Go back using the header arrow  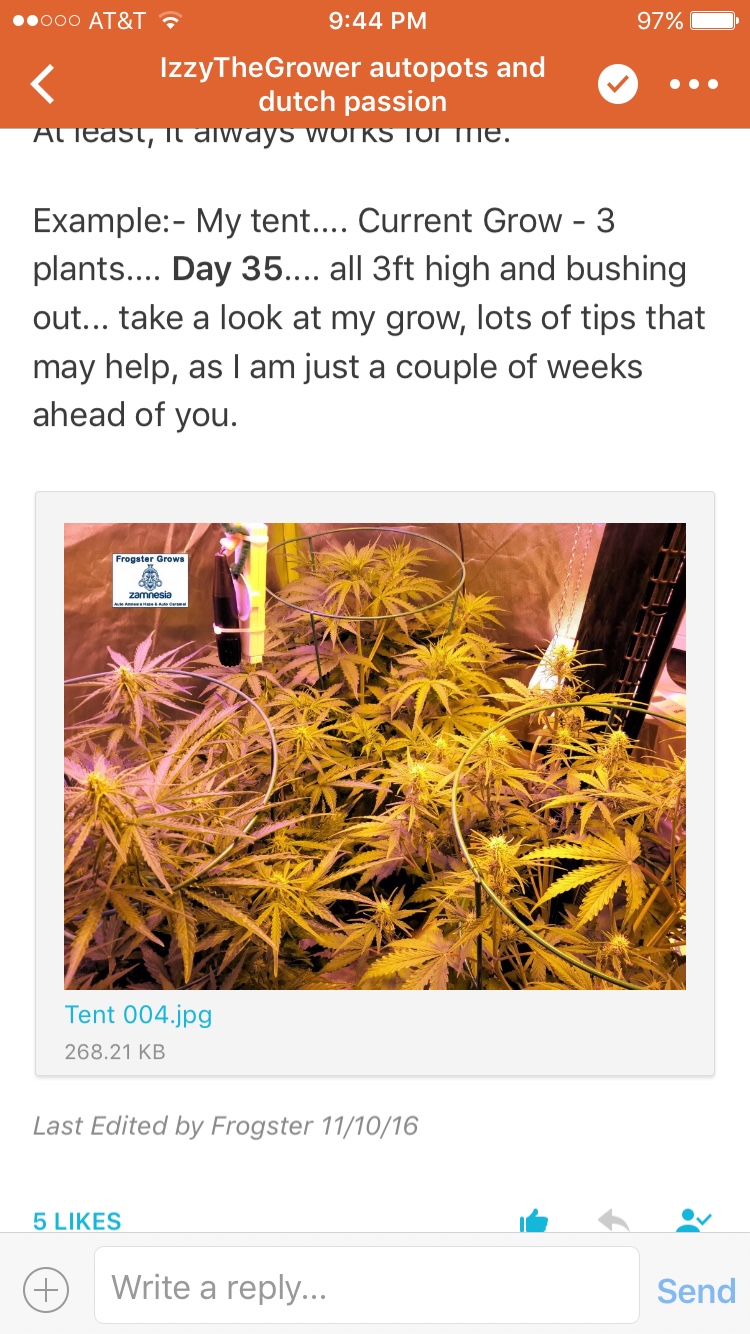(x=43, y=85)
